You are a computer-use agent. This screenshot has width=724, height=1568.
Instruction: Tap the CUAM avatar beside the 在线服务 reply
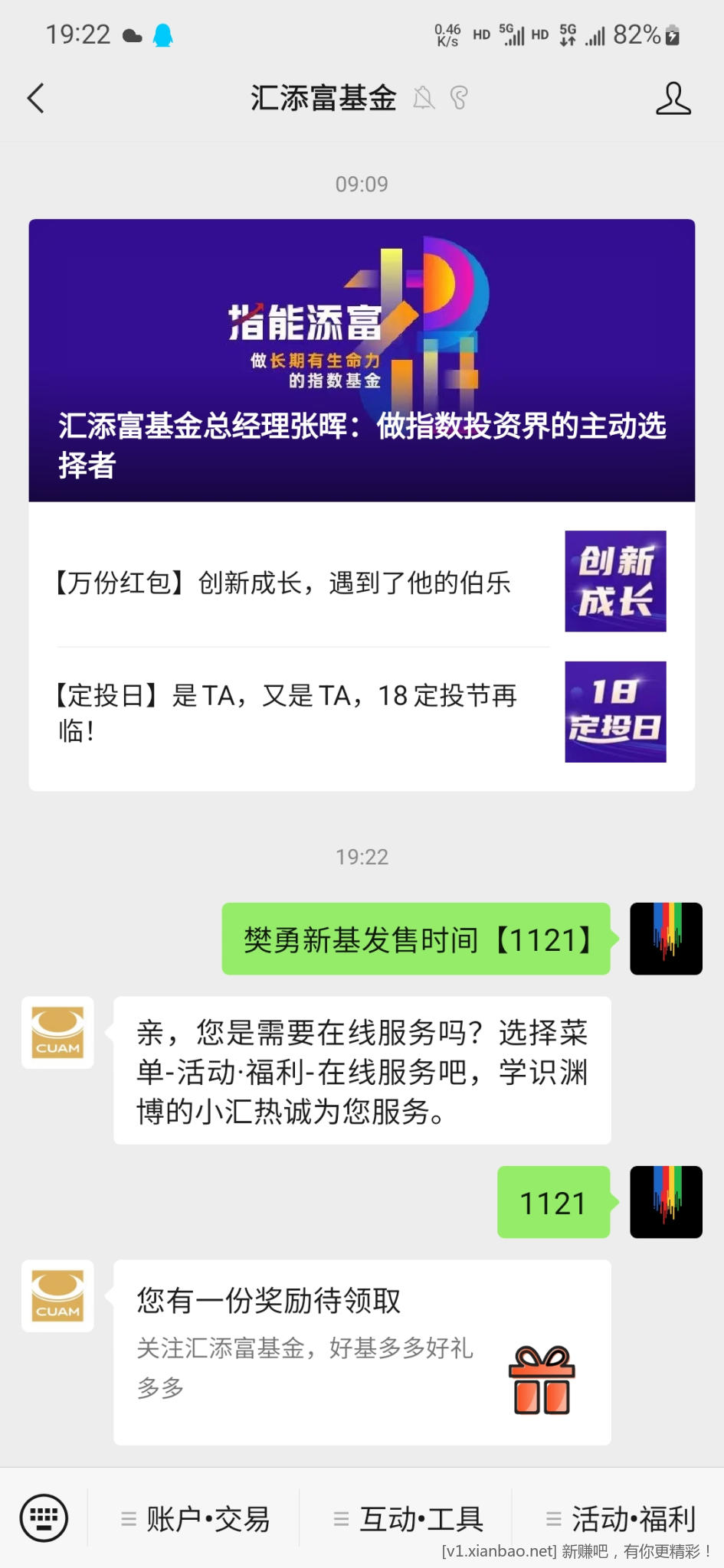click(57, 1033)
